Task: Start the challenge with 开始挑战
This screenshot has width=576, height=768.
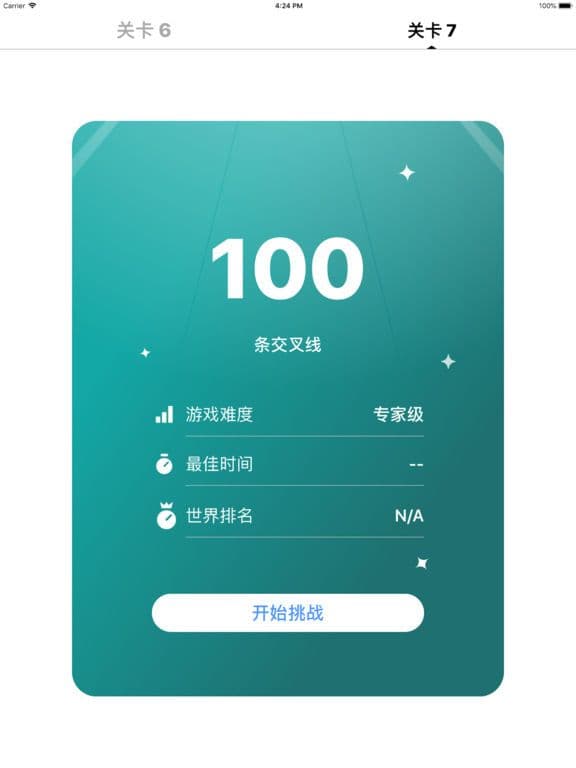Action: [288, 613]
